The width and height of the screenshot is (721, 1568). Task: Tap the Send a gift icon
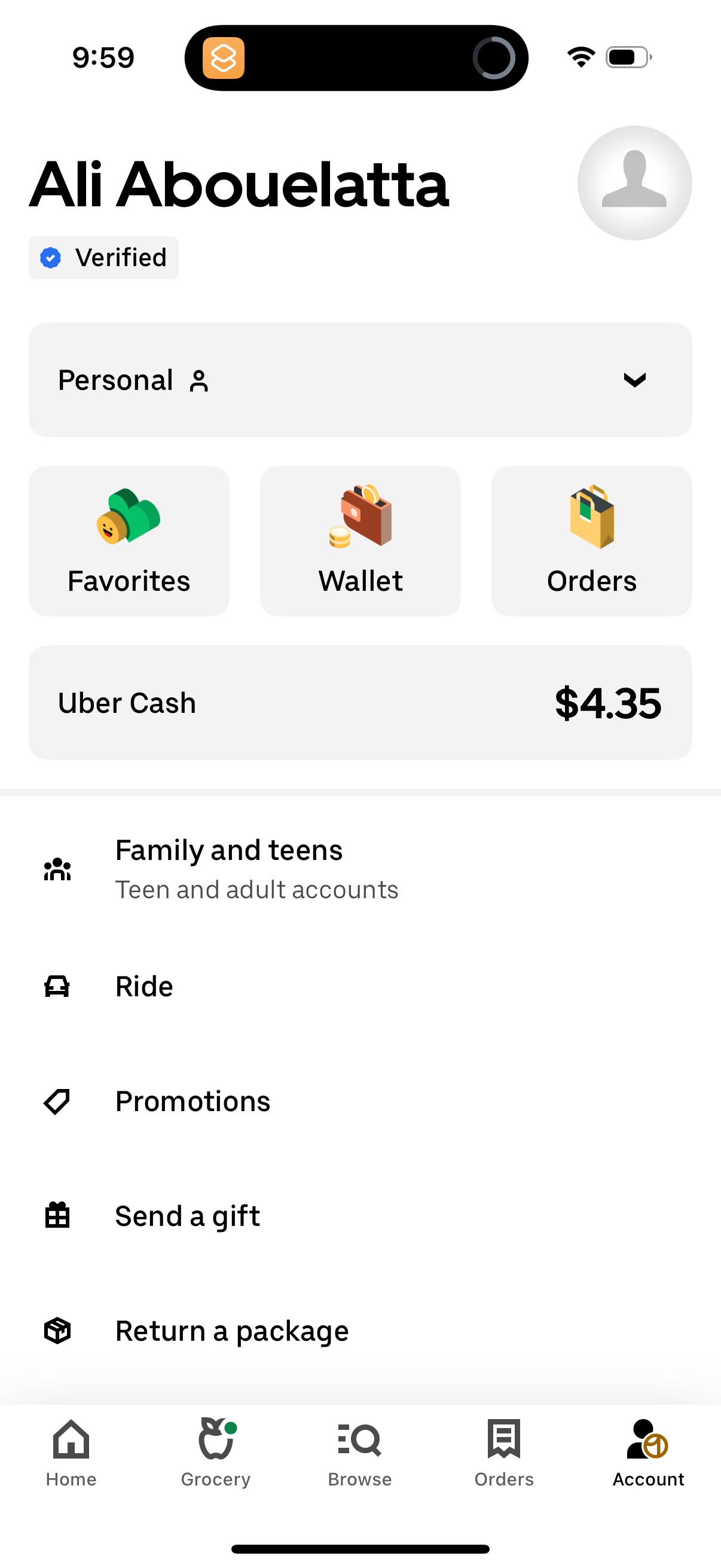[56, 1216]
